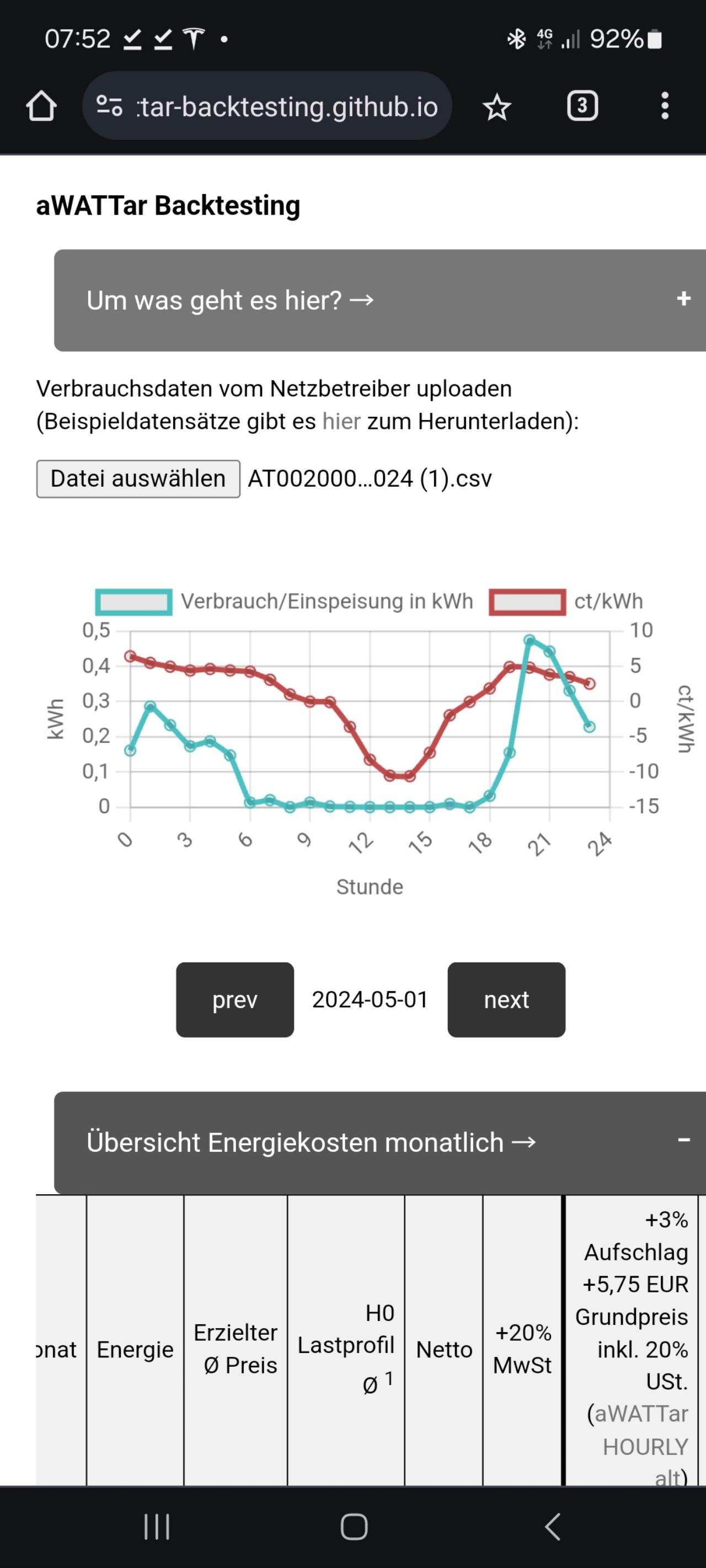
Task: Open the 'hier' sample datasets link
Action: (x=341, y=421)
